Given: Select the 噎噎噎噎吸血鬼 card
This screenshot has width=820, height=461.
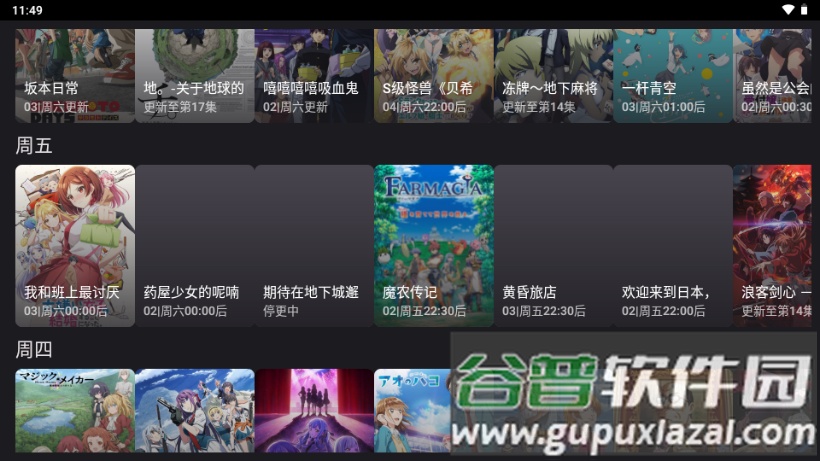Looking at the screenshot, I should (314, 75).
